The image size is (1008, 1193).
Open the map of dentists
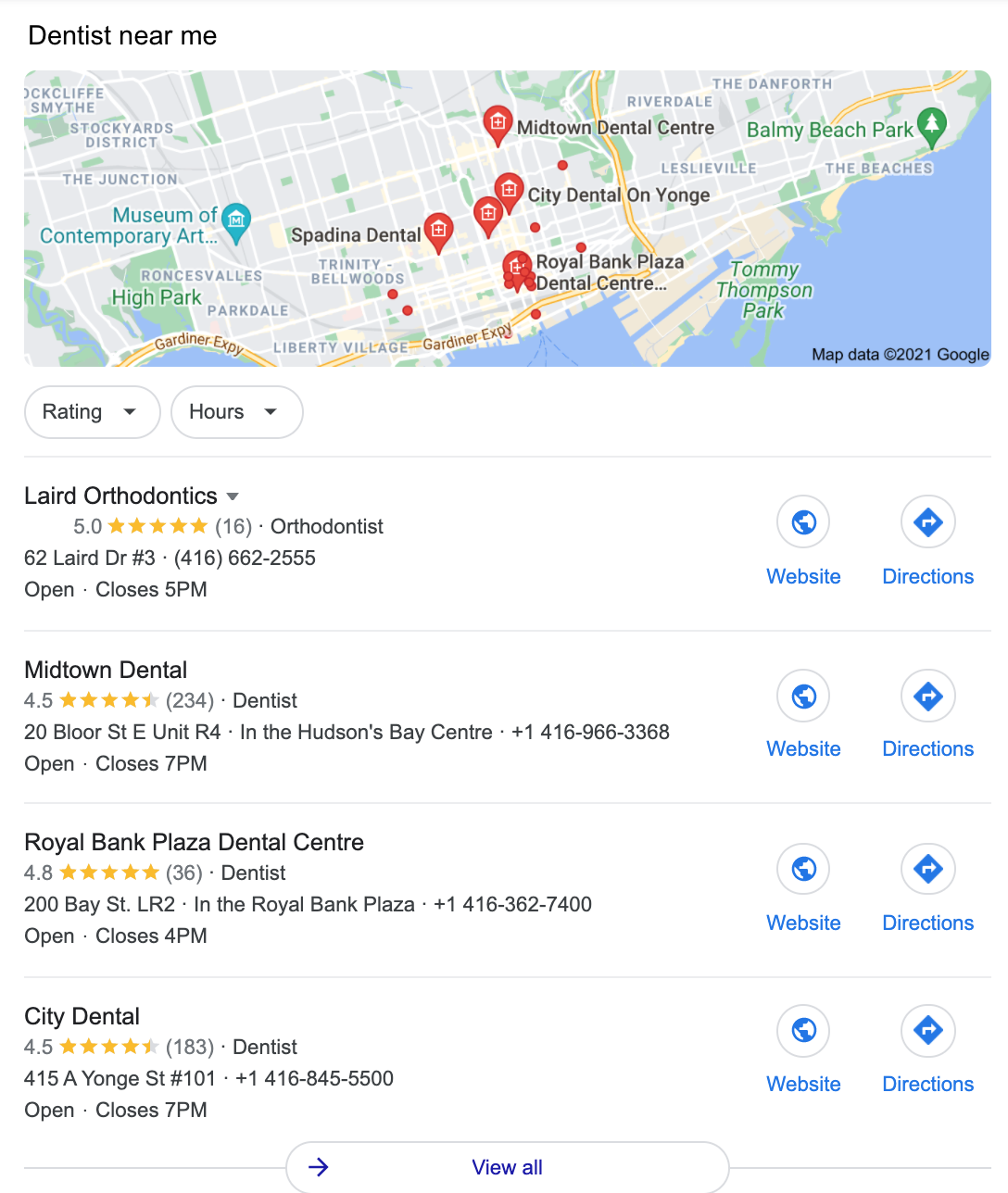(x=507, y=219)
